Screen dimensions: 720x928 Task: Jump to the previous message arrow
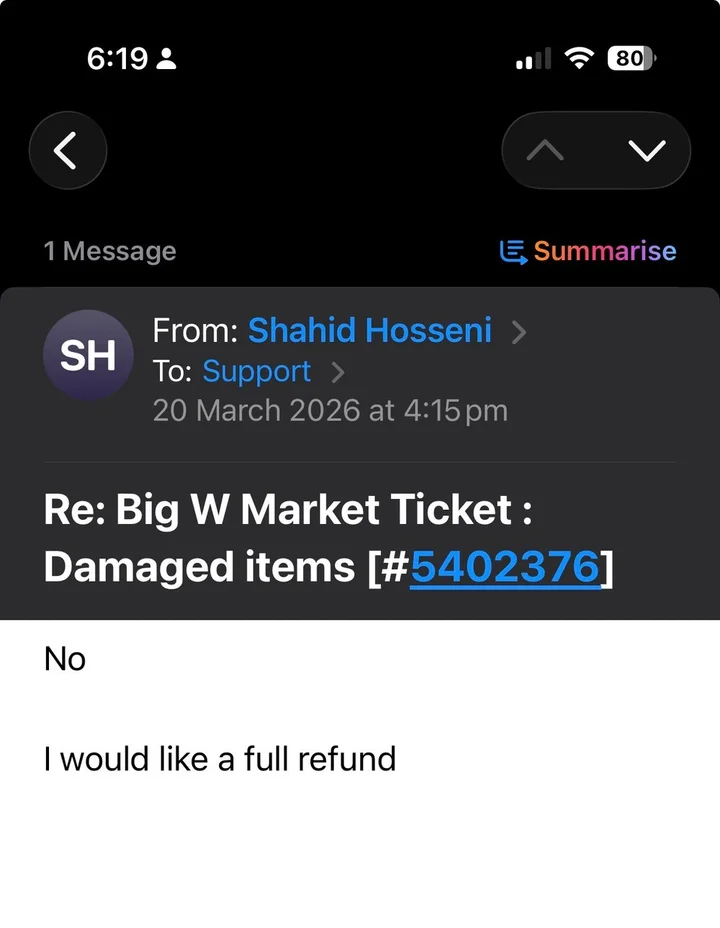click(545, 150)
